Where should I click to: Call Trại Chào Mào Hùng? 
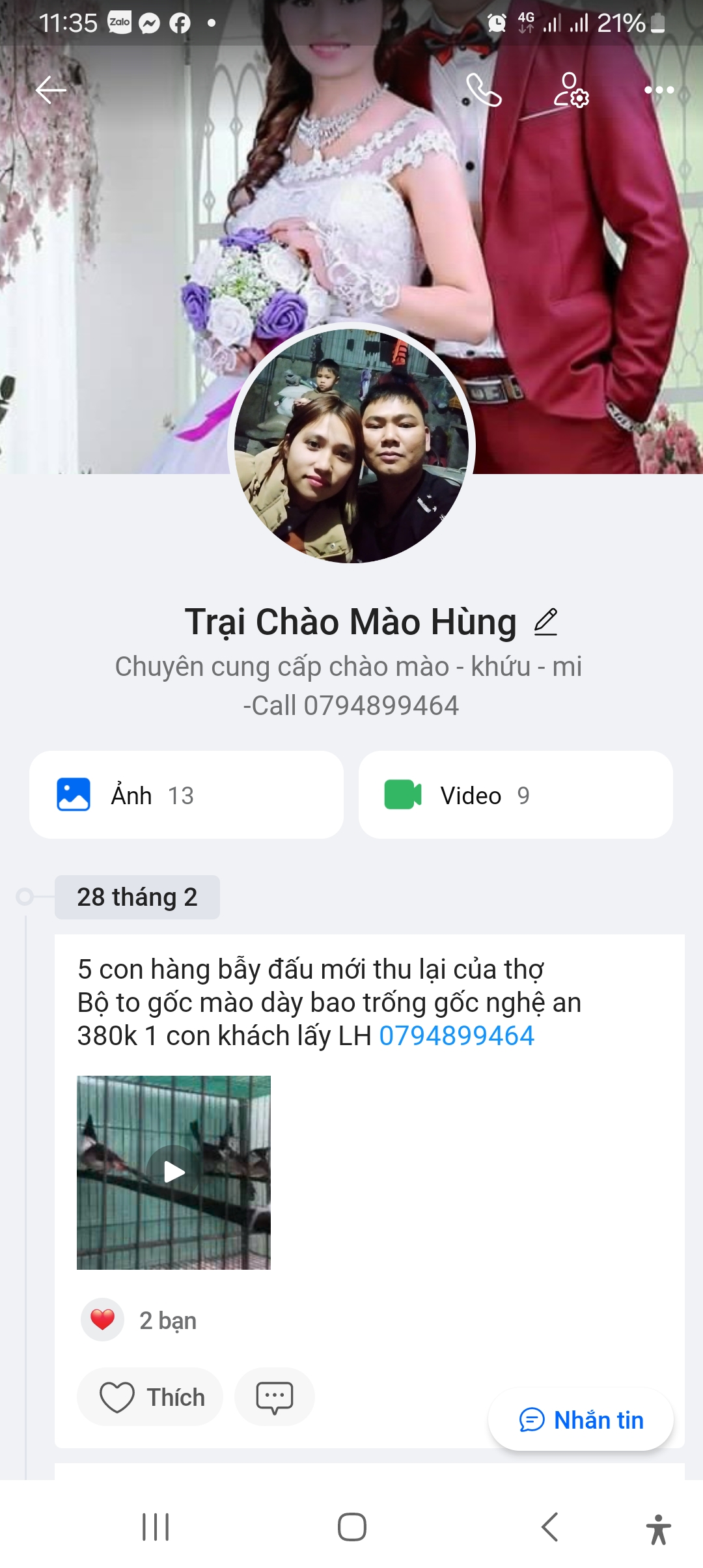pyautogui.click(x=484, y=90)
